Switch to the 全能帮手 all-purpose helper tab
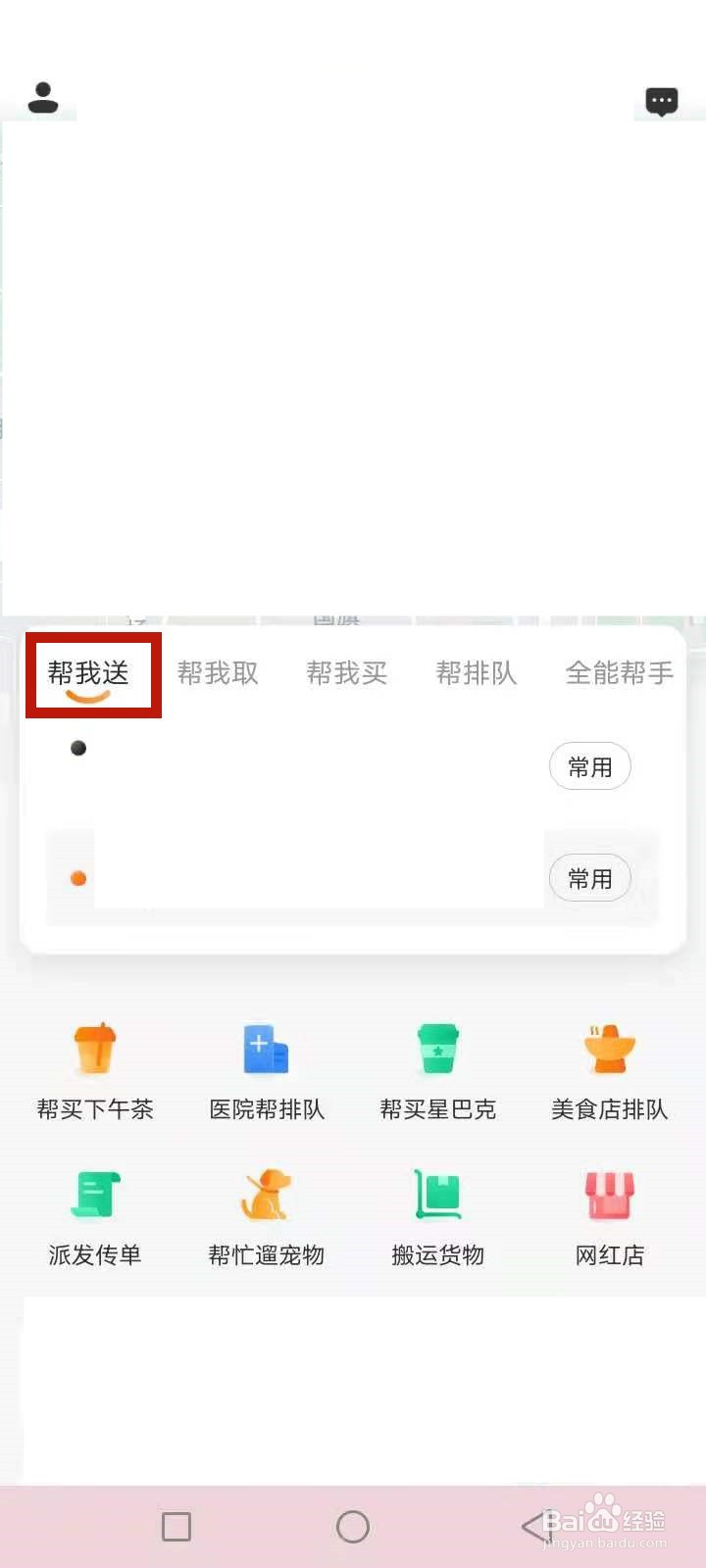Viewport: 706px width, 1568px height. point(618,672)
